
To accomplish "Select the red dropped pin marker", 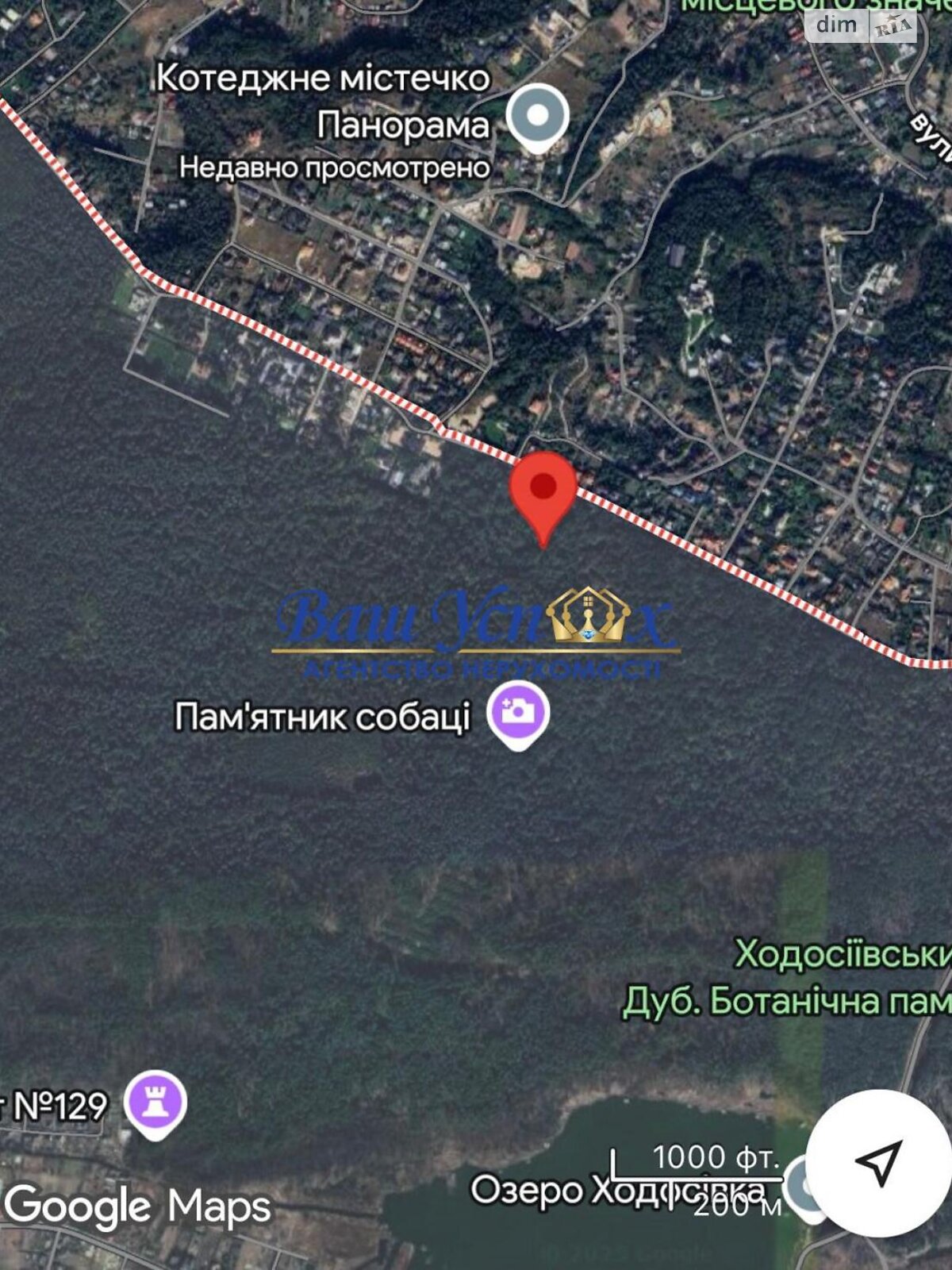I will coord(543,492).
